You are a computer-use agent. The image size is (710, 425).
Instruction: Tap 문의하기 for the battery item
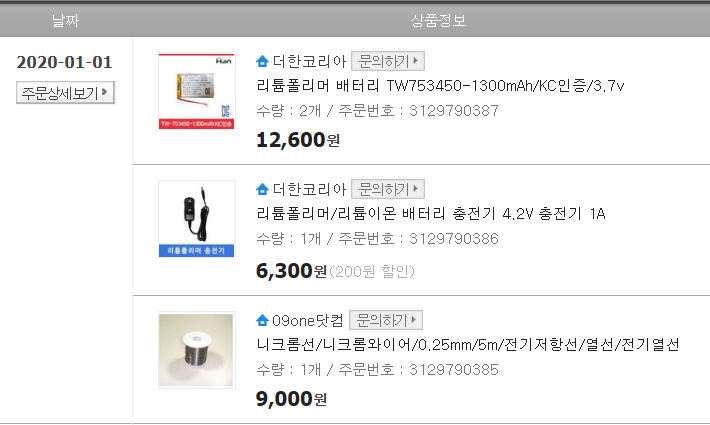pyautogui.click(x=388, y=60)
